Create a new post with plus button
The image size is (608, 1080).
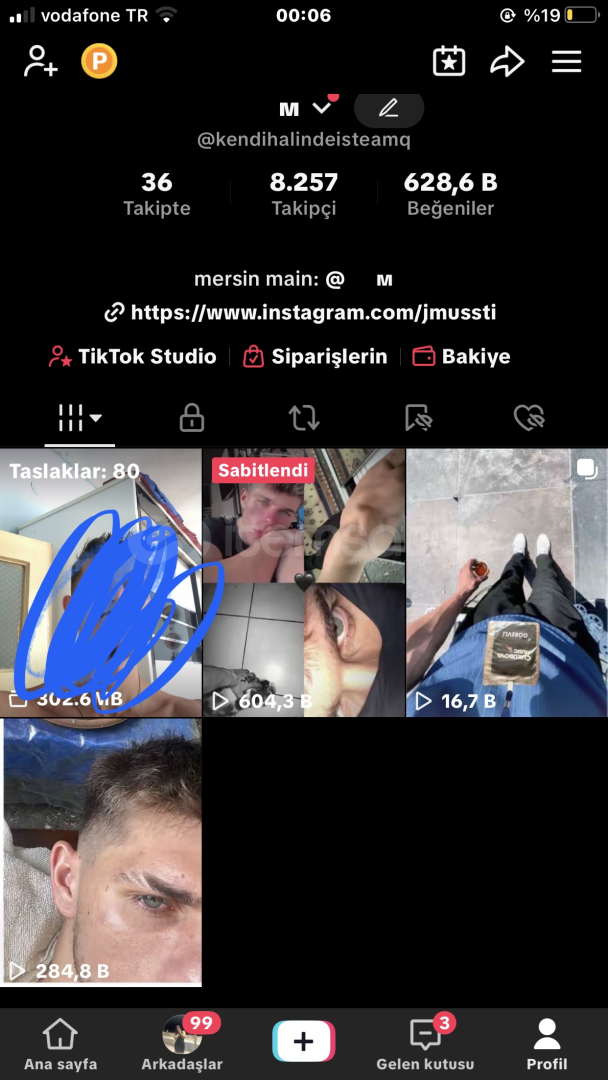pos(304,1041)
